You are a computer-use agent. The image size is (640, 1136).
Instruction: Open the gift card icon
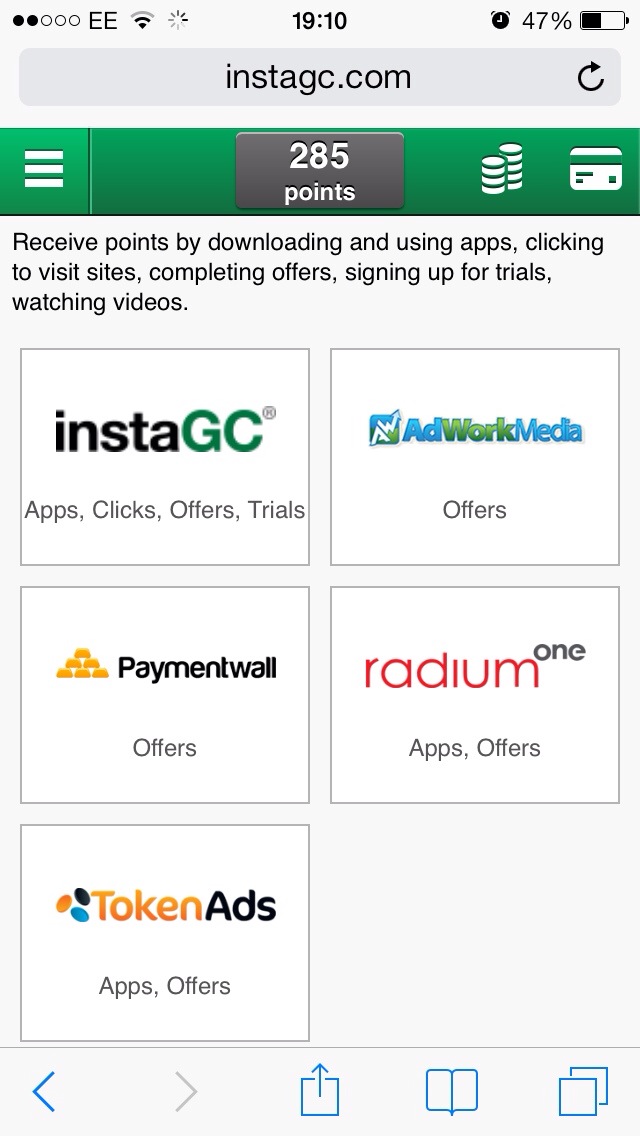pos(596,169)
